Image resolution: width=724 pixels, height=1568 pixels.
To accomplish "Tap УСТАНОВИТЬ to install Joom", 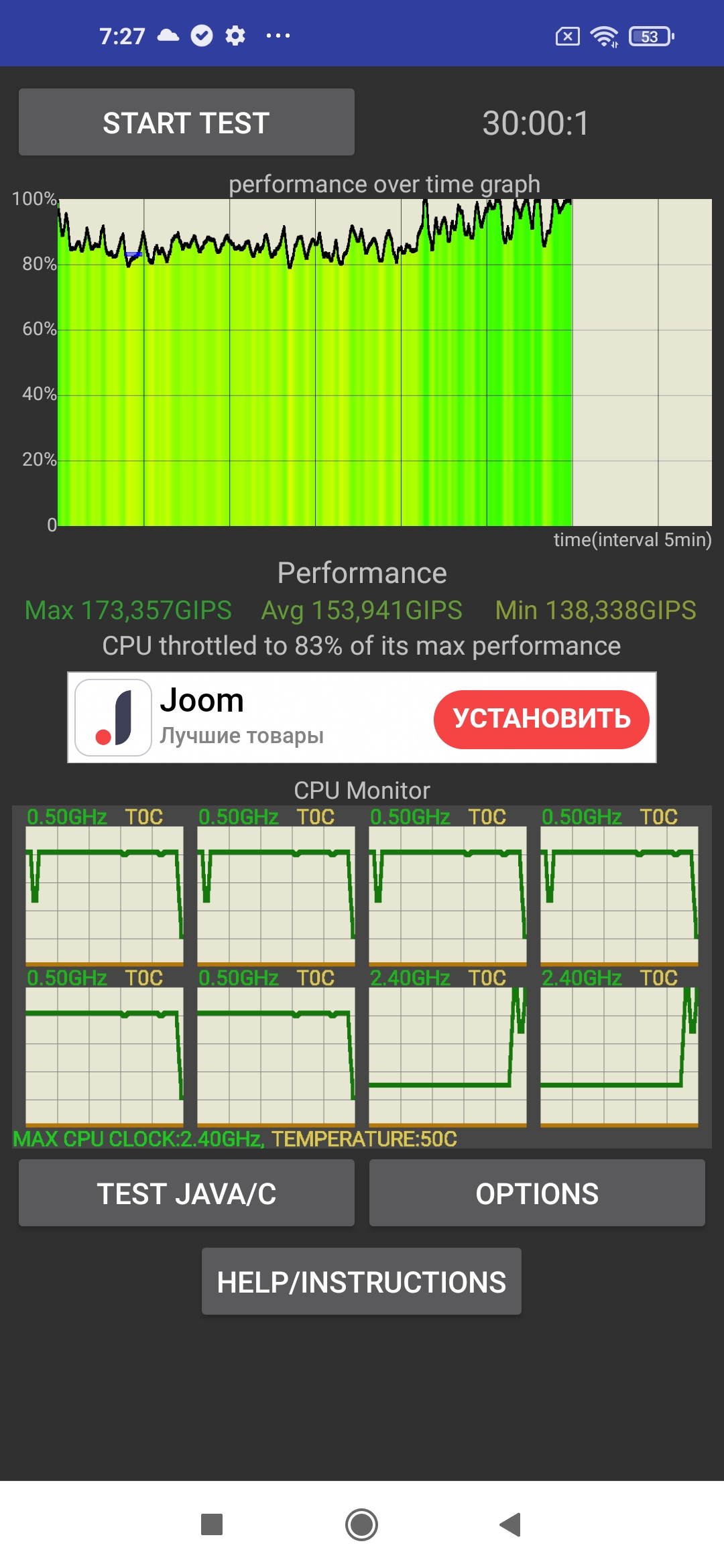I will tap(542, 719).
